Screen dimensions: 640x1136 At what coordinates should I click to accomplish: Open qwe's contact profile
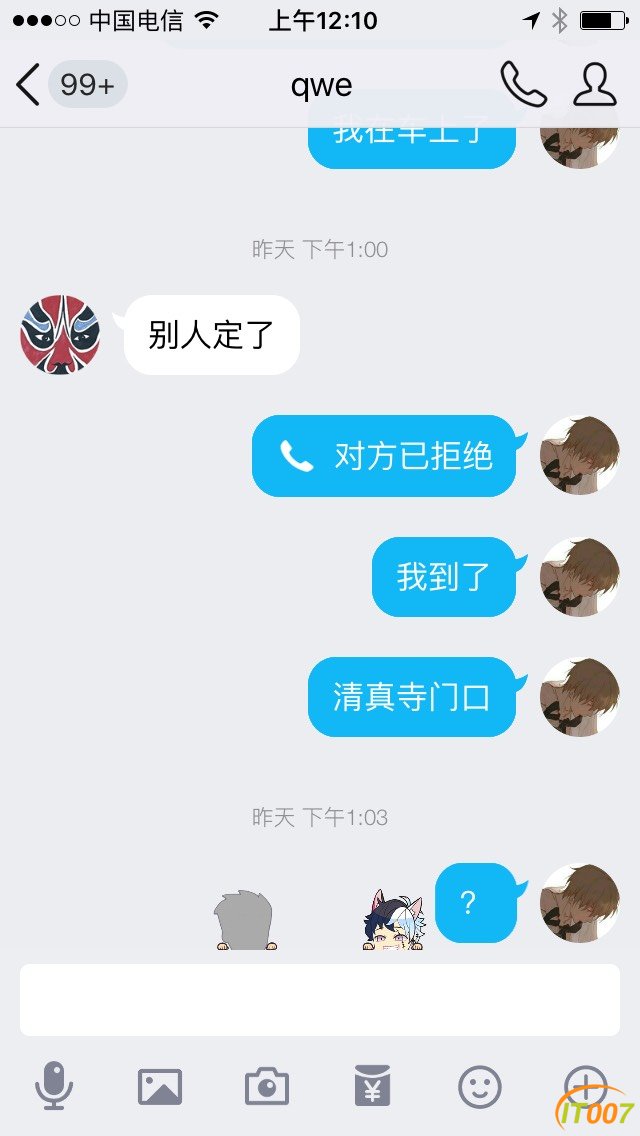(x=594, y=85)
